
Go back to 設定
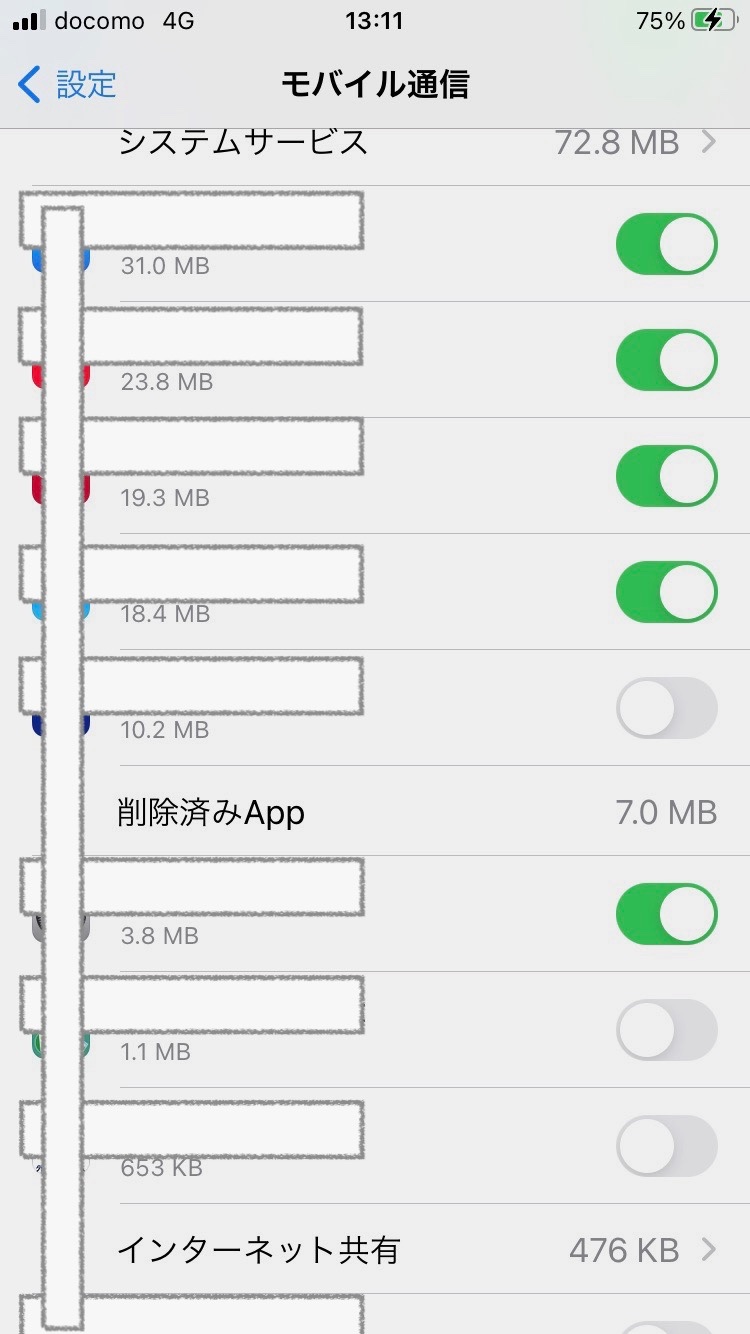coord(68,85)
